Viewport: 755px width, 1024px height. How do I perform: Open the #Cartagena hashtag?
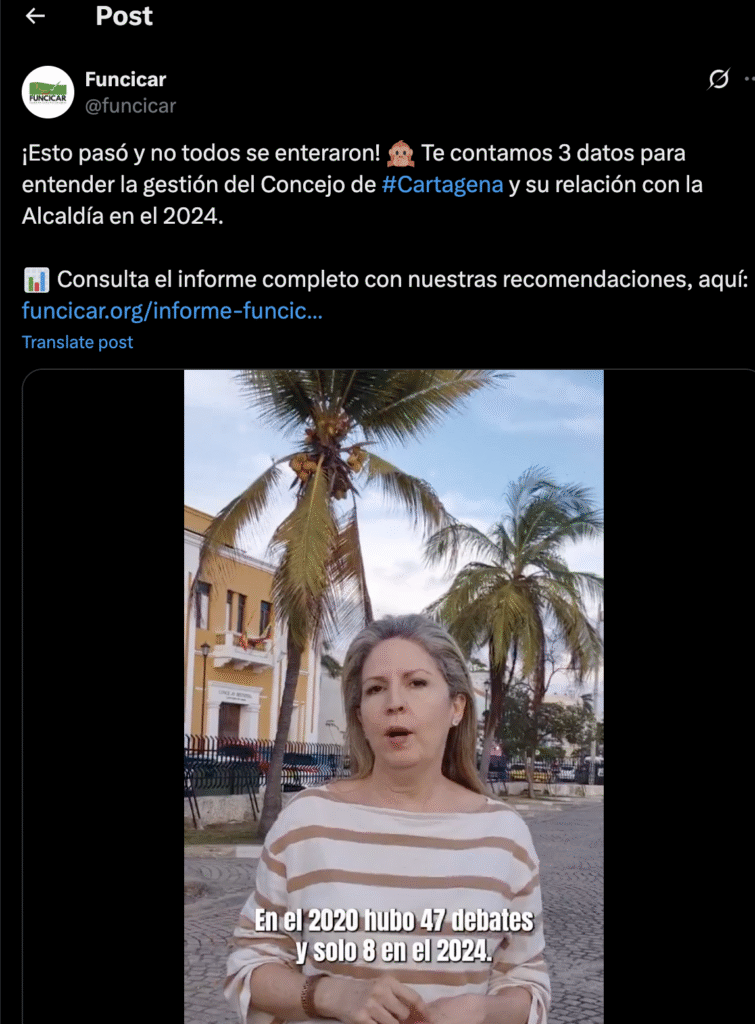pyautogui.click(x=442, y=185)
